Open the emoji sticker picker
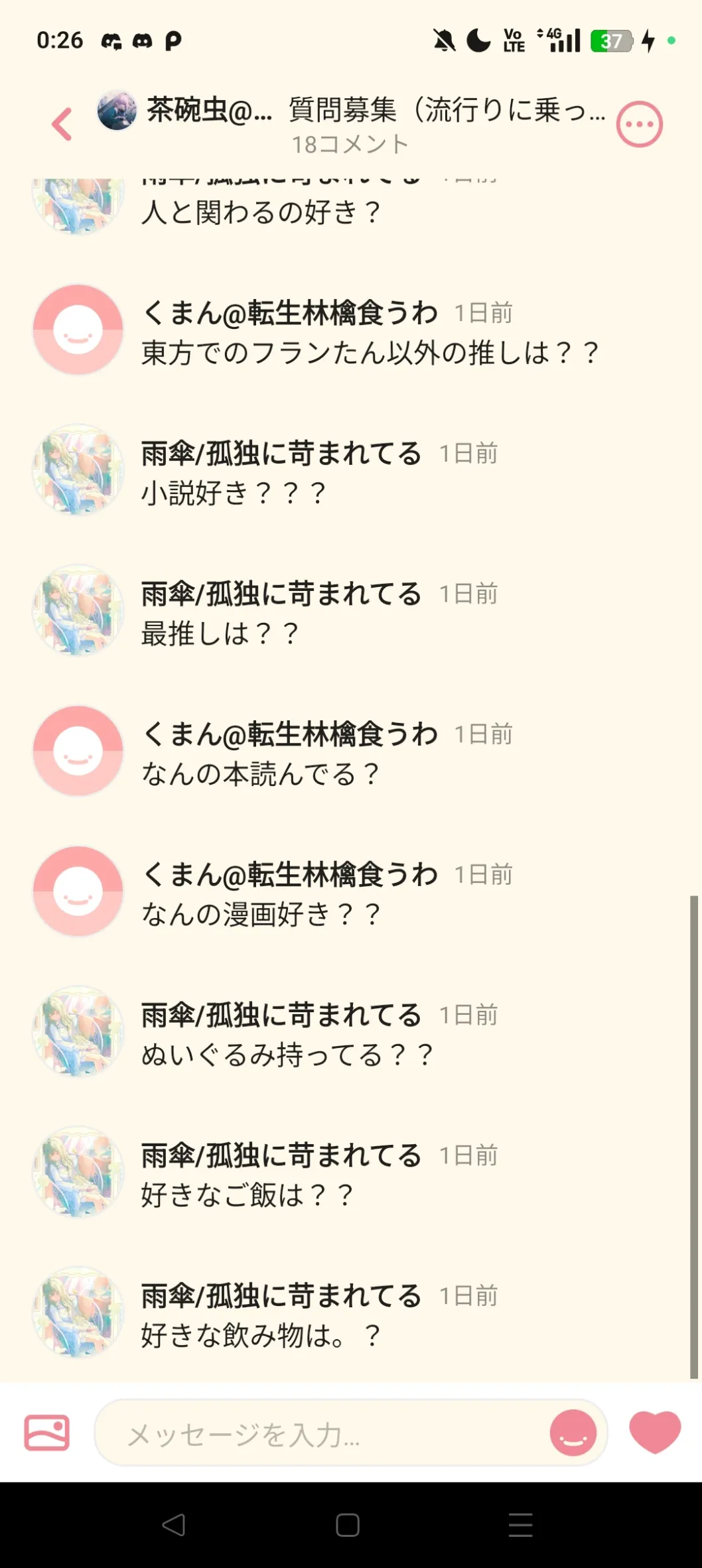 573,1434
